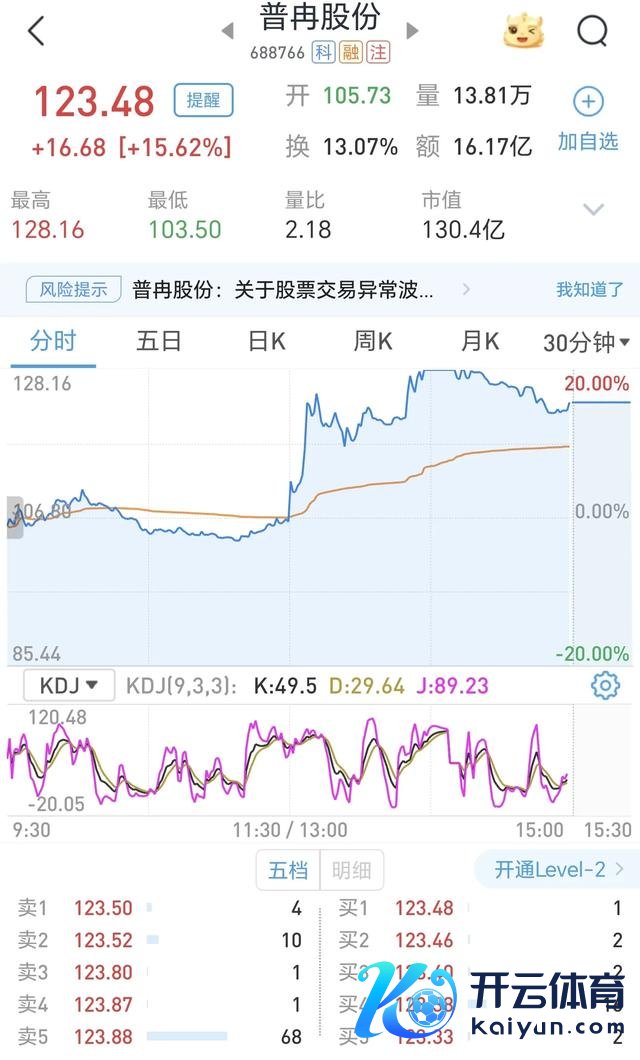Dismiss the notice with 我知道了
640x1060 pixels.
(590, 290)
